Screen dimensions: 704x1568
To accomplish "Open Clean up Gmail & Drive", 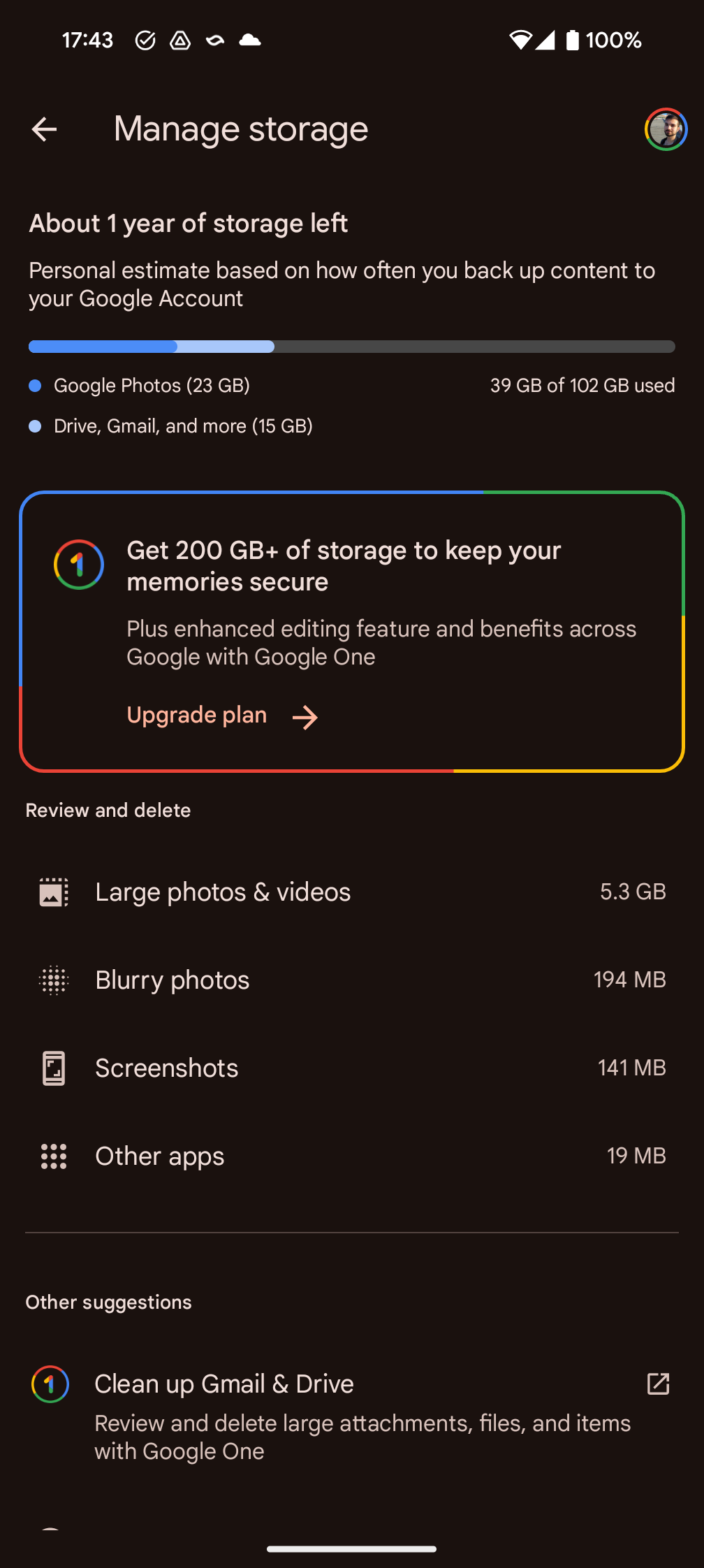I will pyautogui.click(x=223, y=1384).
